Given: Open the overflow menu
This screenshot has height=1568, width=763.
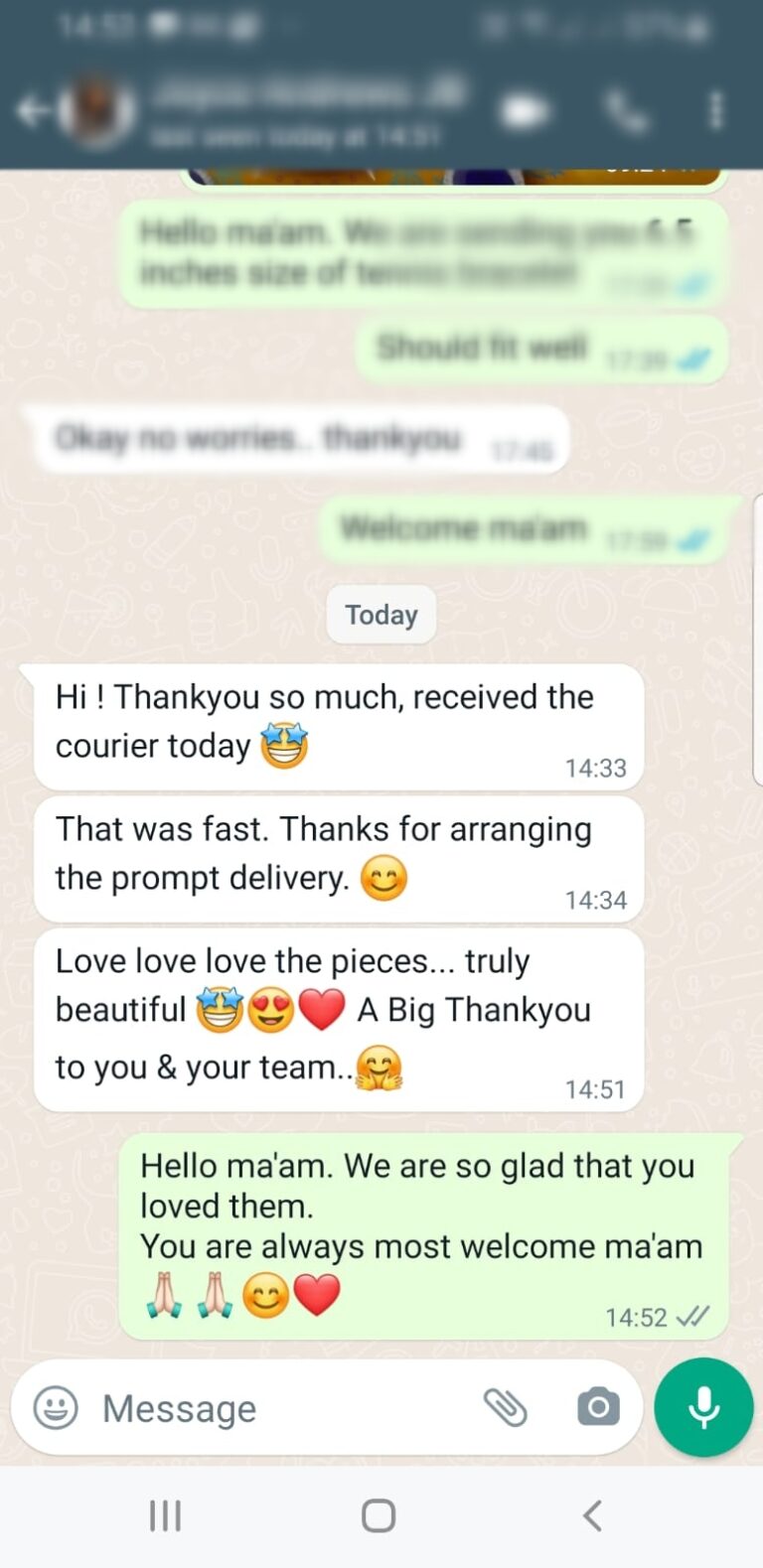Looking at the screenshot, I should (x=715, y=111).
